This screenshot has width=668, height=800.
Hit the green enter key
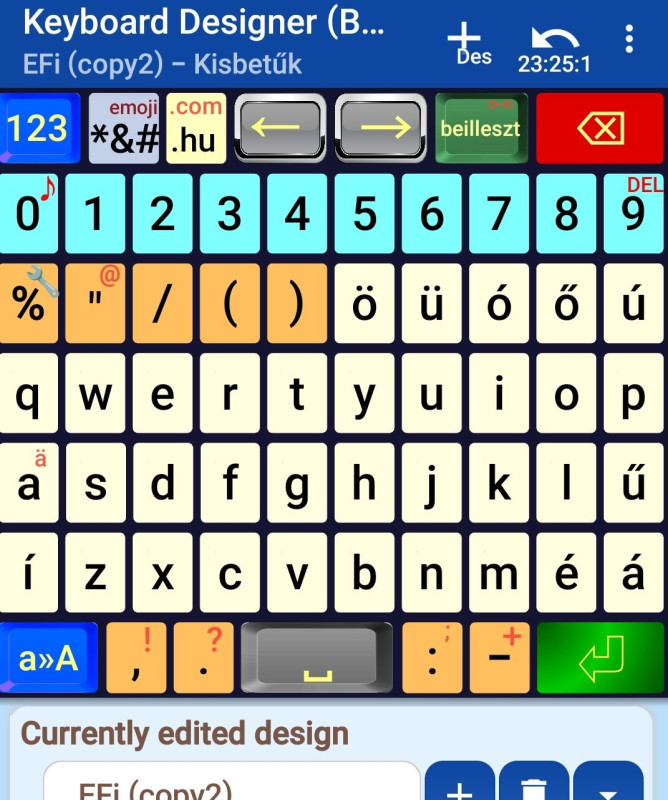tap(601, 659)
